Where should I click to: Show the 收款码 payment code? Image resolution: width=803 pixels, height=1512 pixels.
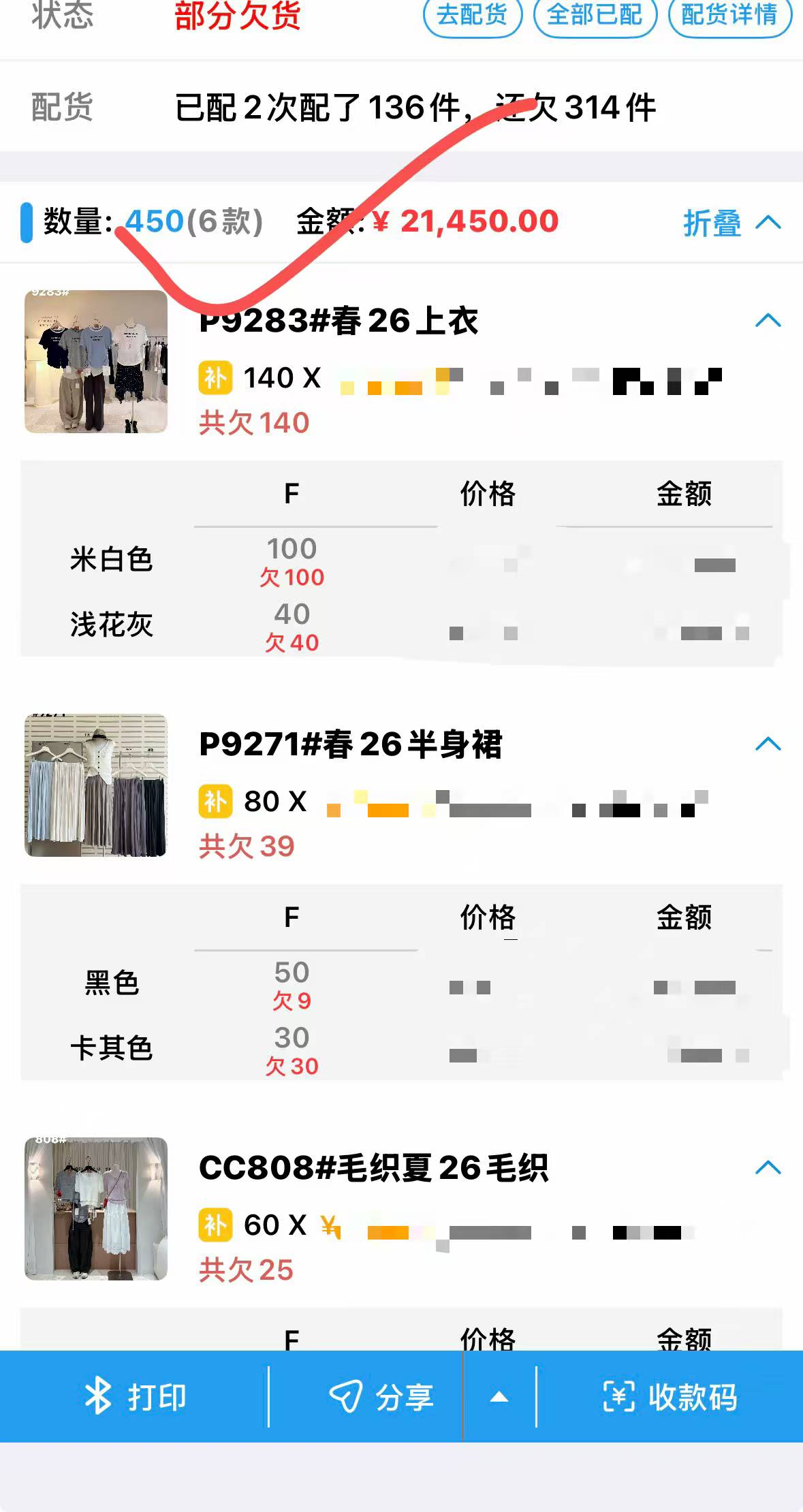(x=670, y=1397)
